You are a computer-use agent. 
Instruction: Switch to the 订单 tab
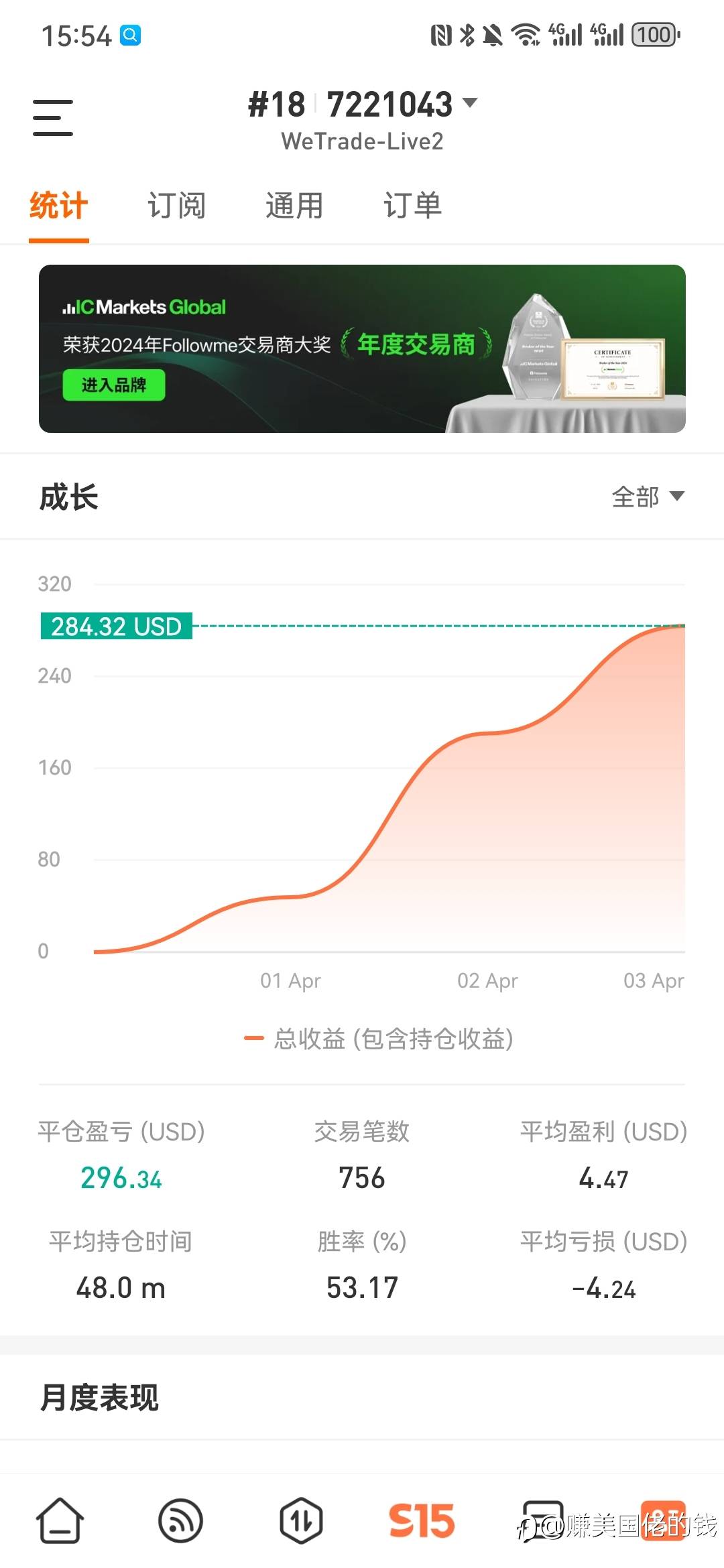[412, 205]
